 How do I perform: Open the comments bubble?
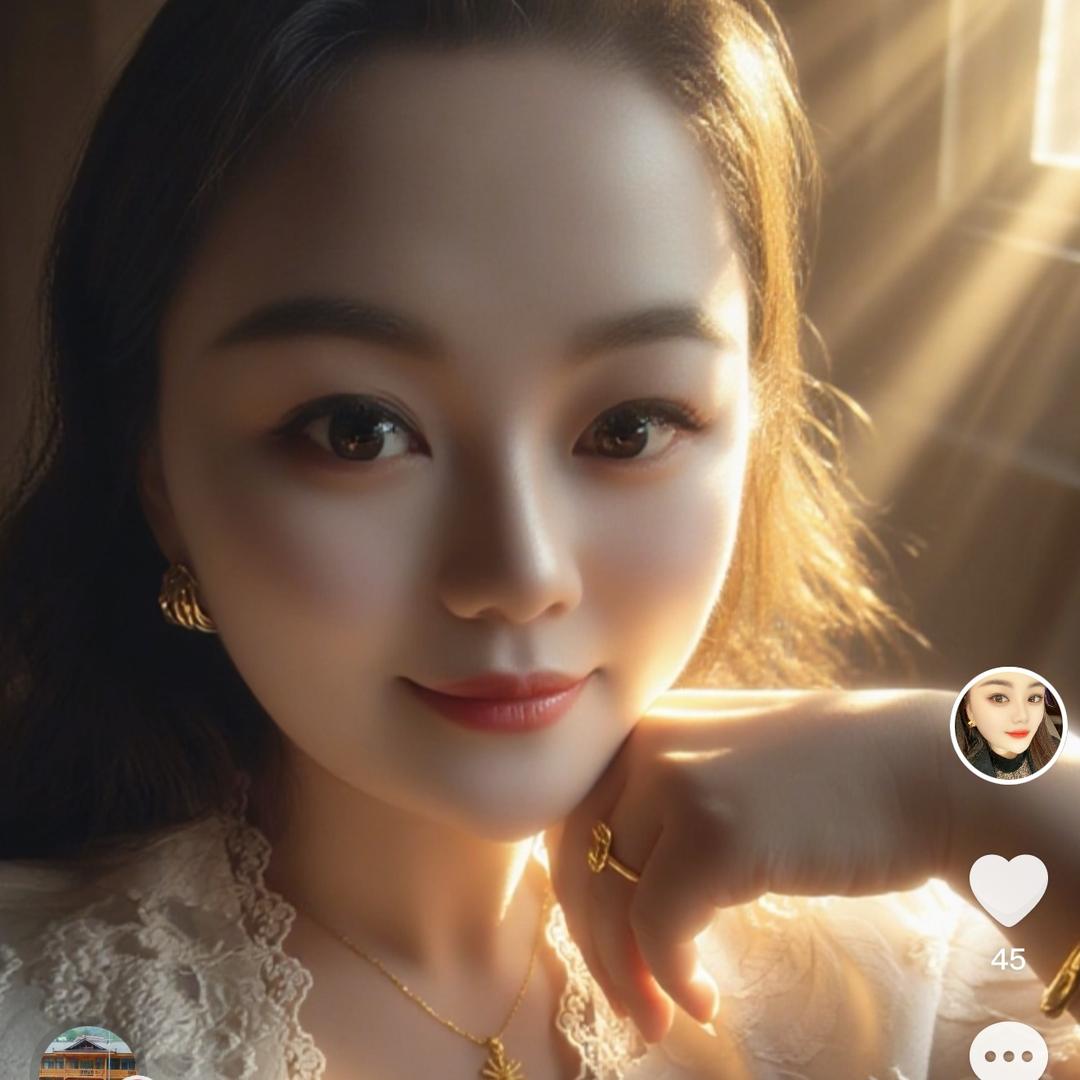pos(1008,1054)
